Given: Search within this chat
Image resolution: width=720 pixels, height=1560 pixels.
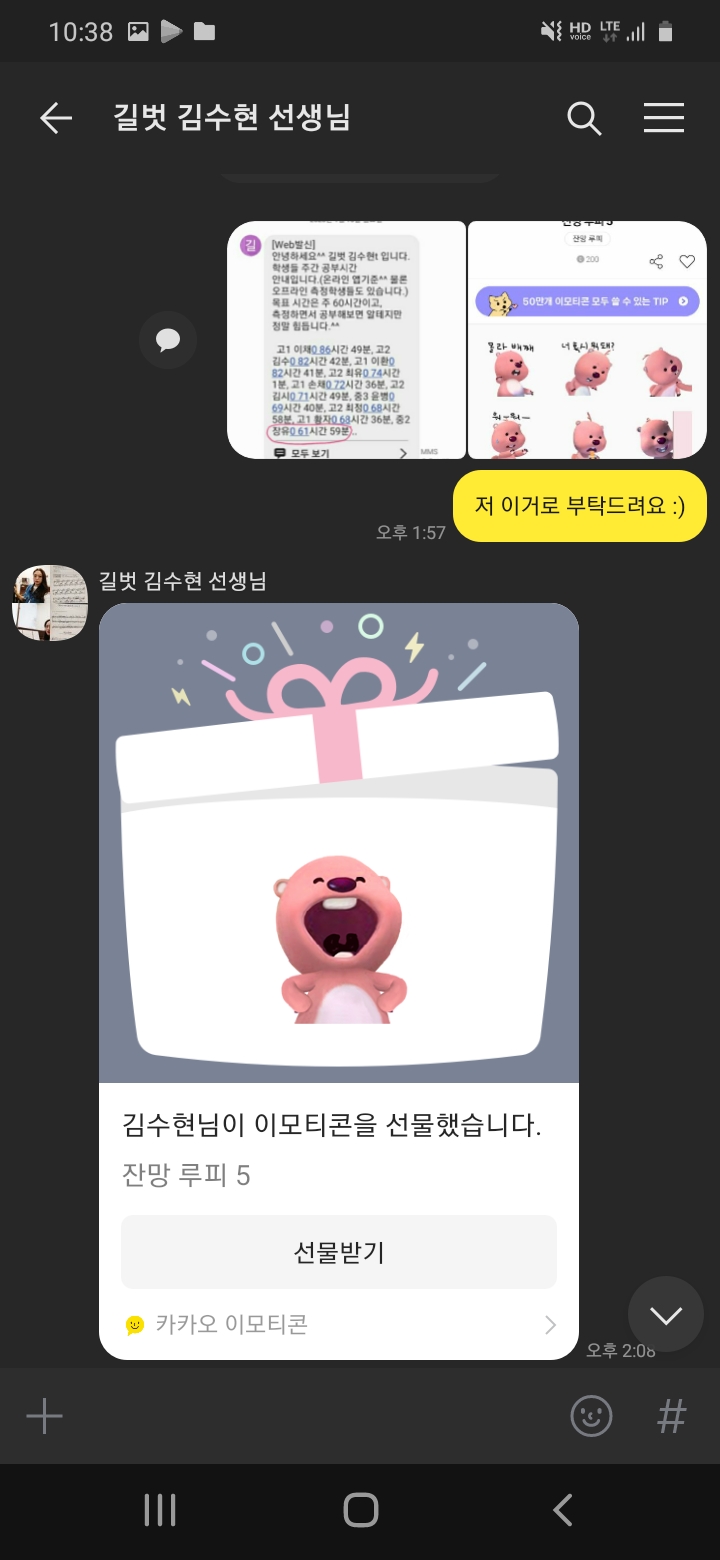Looking at the screenshot, I should coord(584,119).
